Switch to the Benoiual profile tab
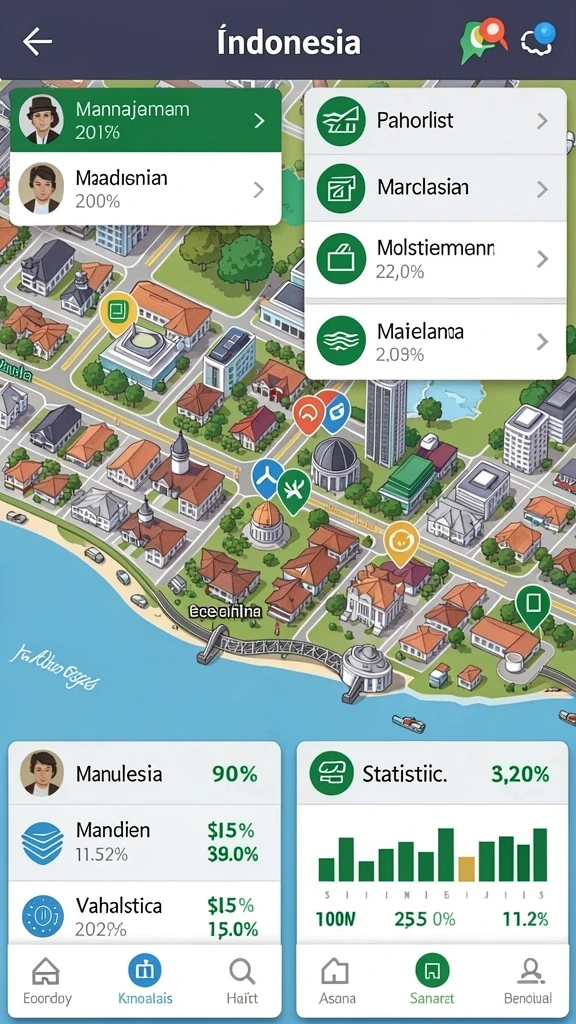576x1024 pixels. click(x=528, y=980)
